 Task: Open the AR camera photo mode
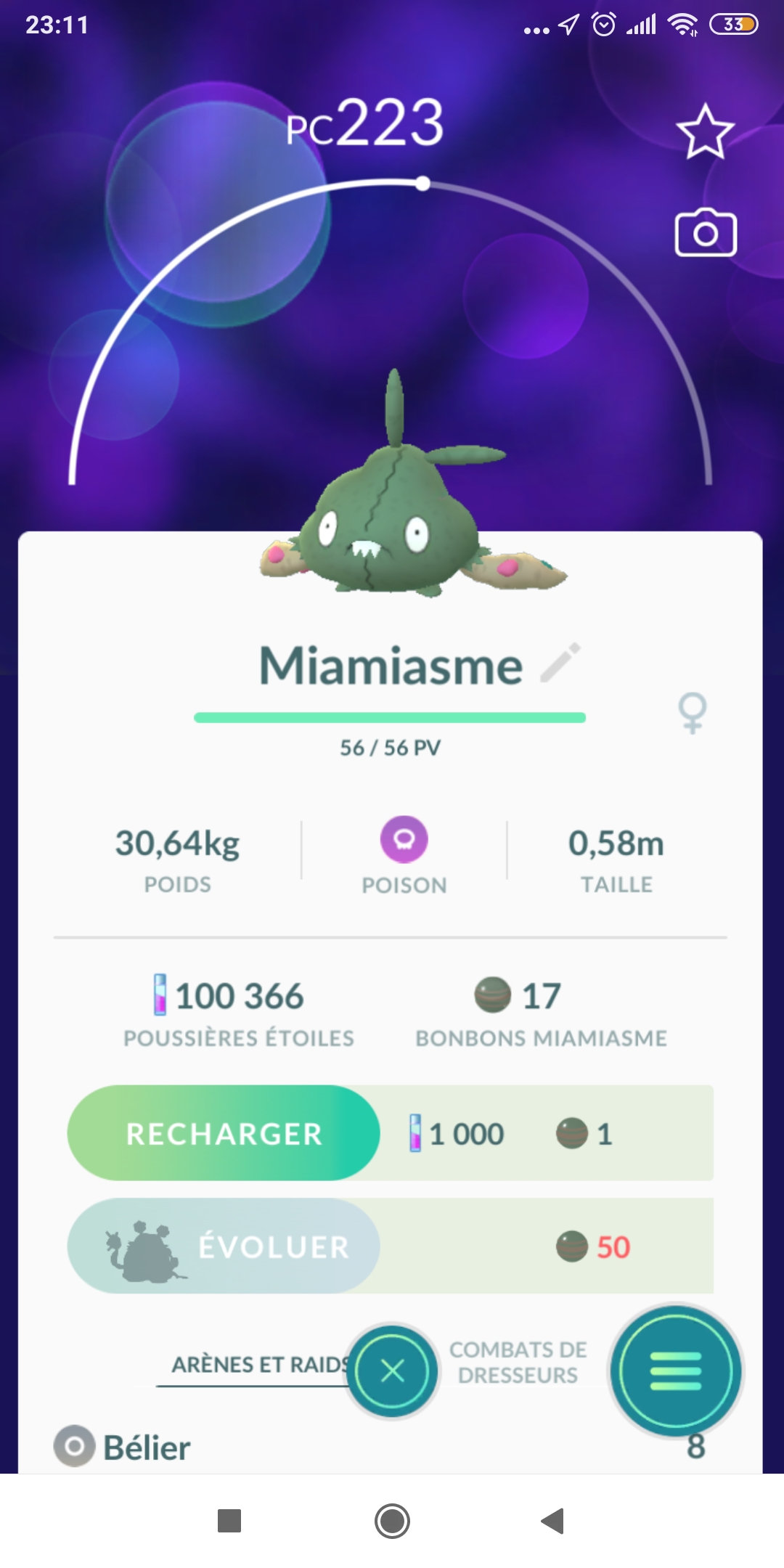(706, 233)
